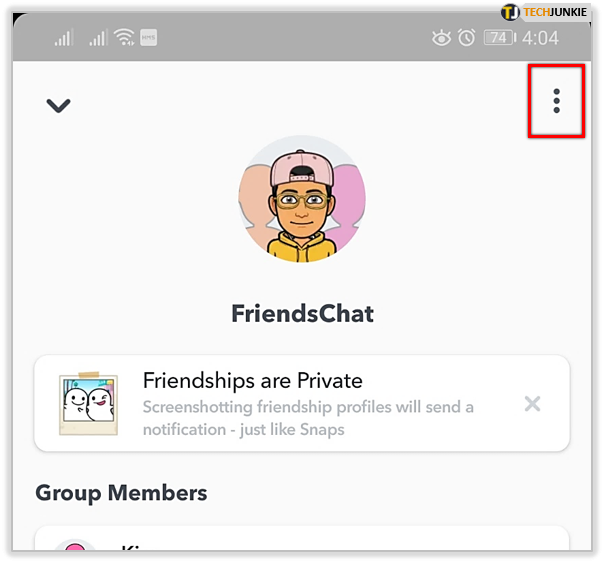
Task: Dismiss the Friendships are Private banner
Action: coord(533,404)
